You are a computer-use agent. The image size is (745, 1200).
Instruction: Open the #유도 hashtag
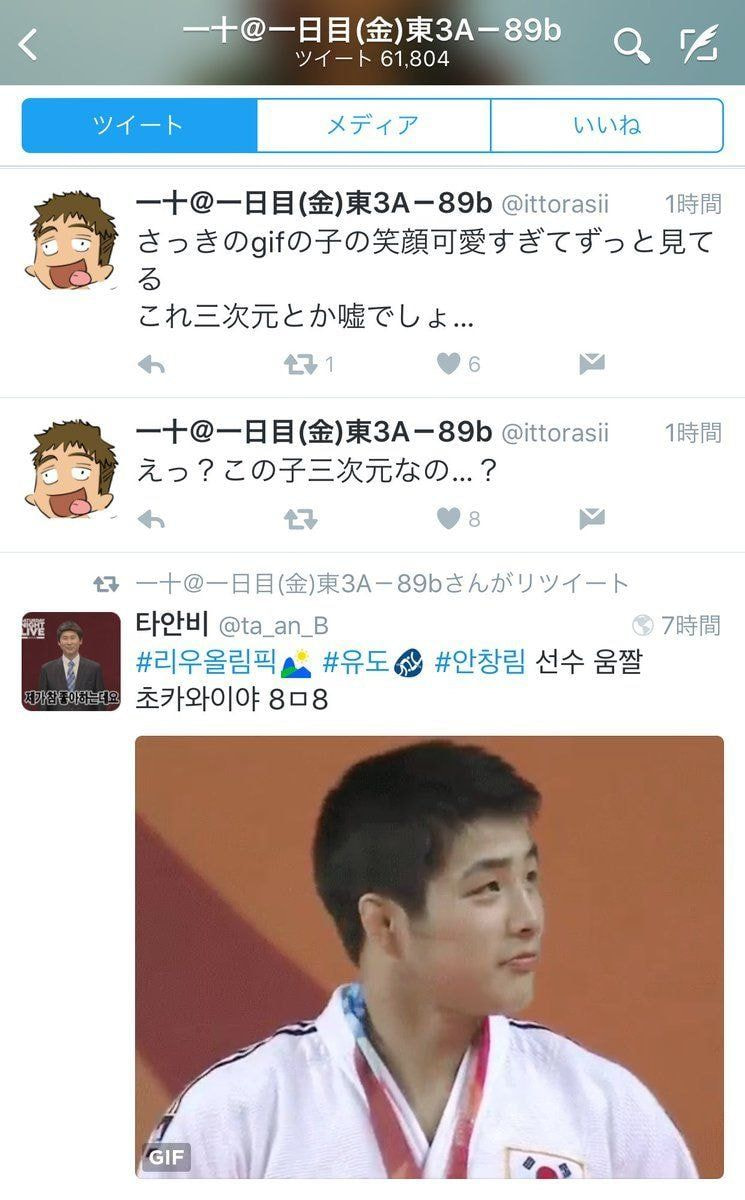357,661
